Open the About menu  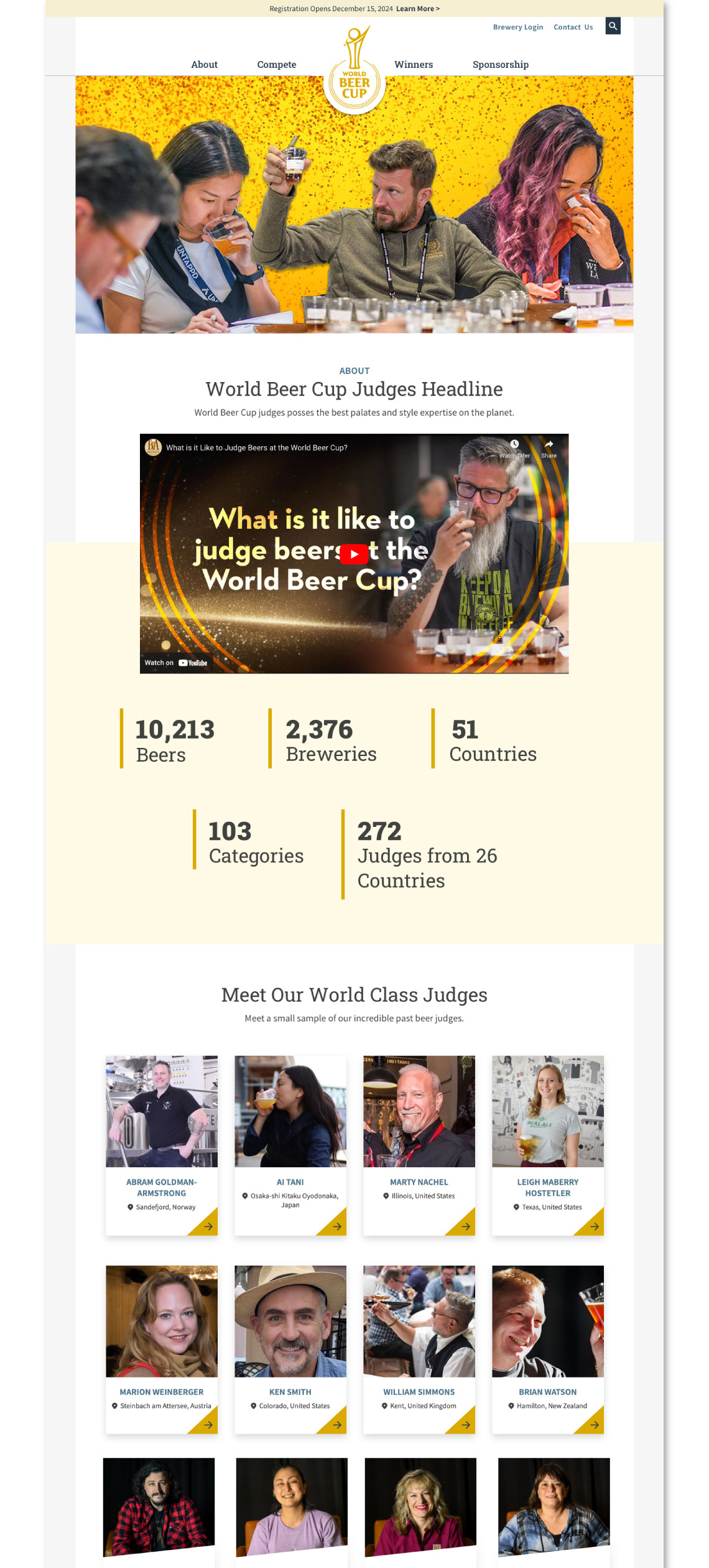point(204,65)
